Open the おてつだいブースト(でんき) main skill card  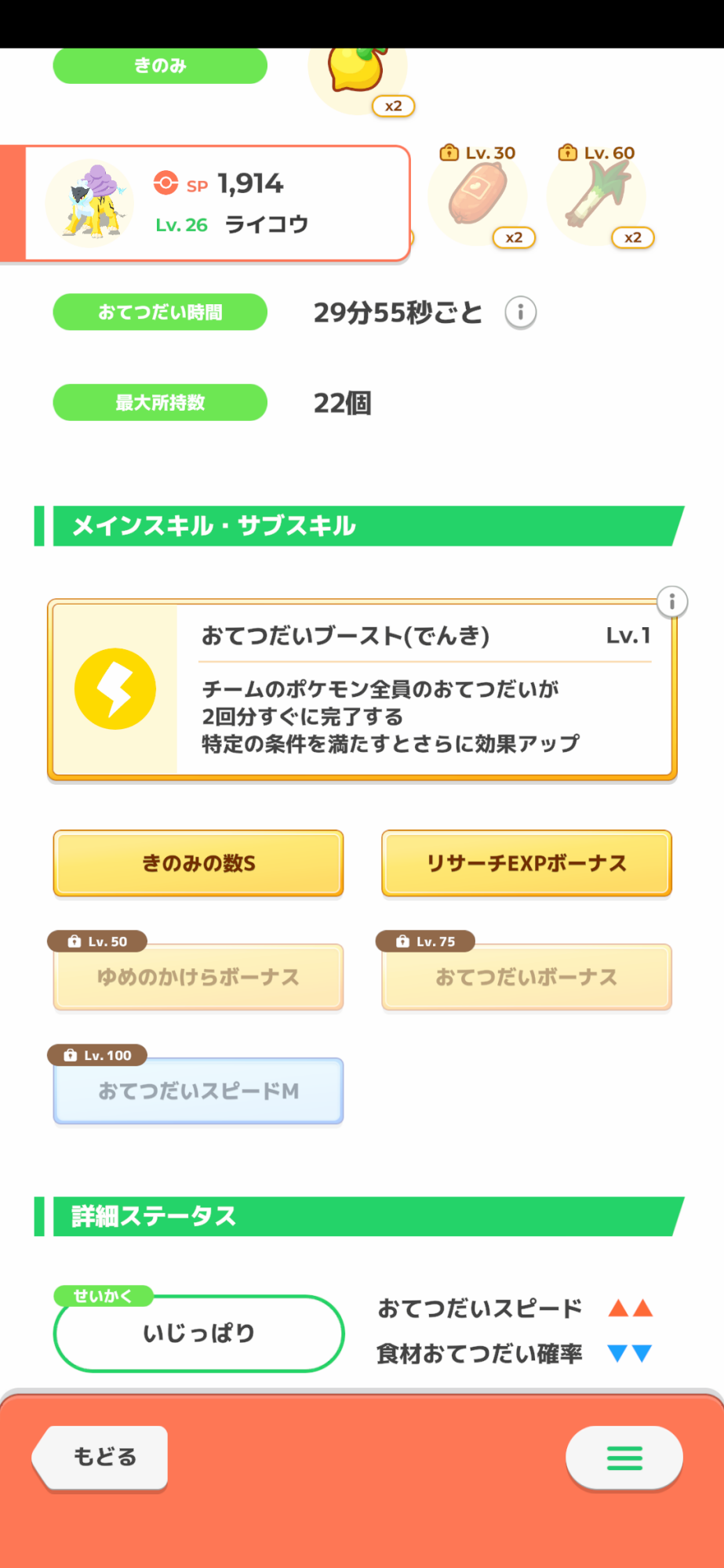362,690
